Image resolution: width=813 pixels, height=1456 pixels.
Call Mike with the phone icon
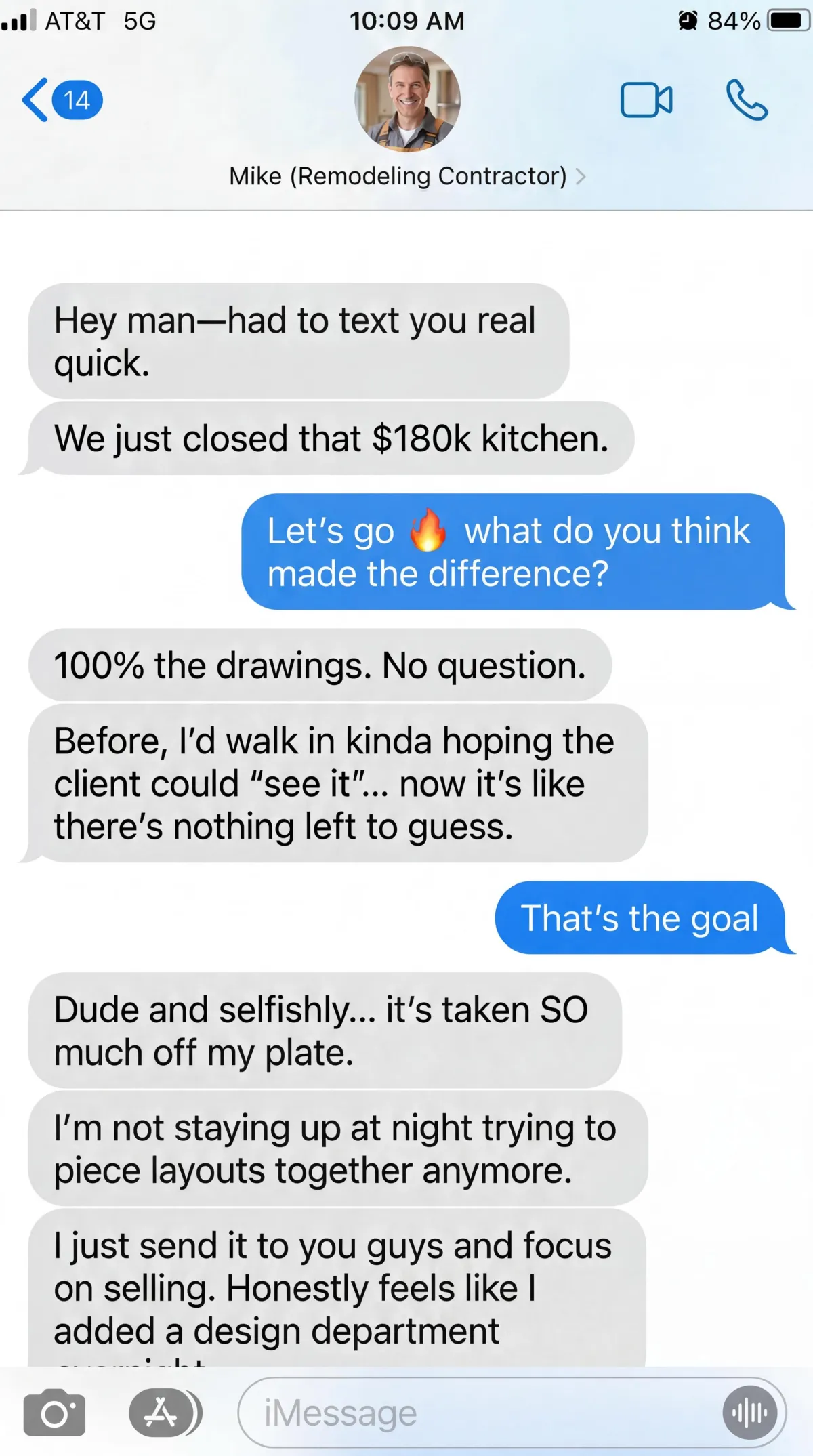click(747, 100)
